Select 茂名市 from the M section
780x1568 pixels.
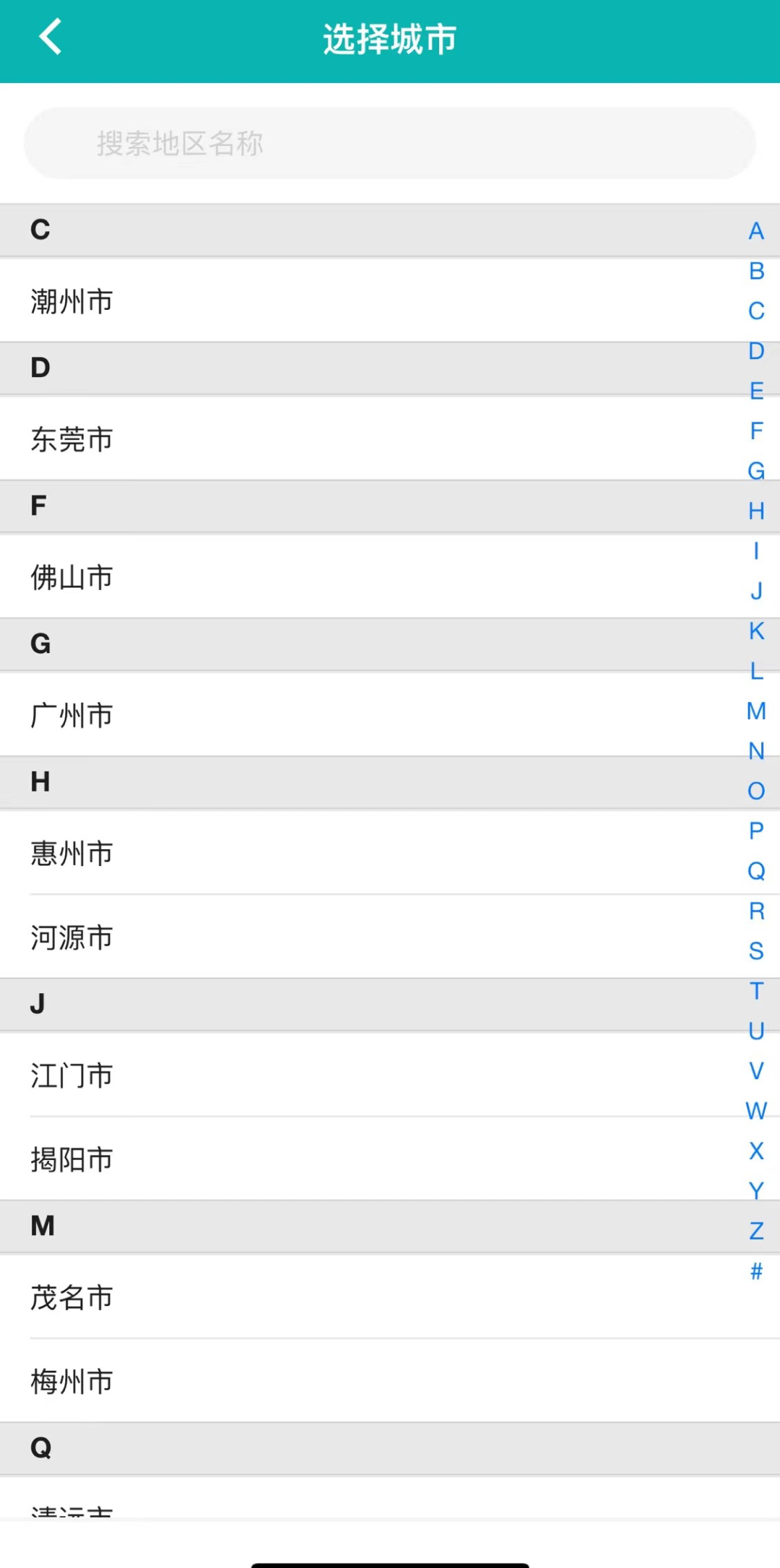click(72, 1298)
